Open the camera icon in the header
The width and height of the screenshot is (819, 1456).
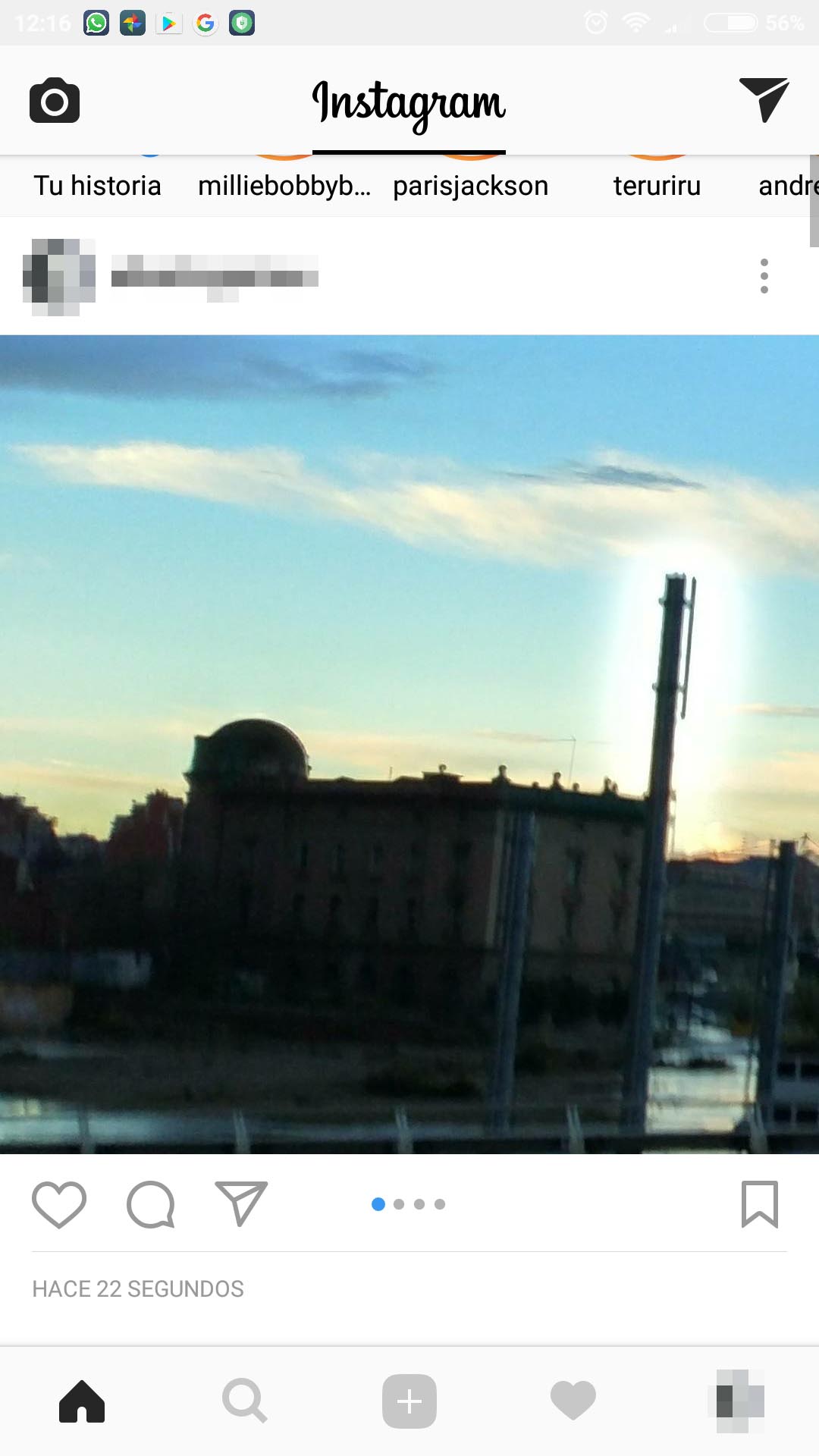[55, 100]
